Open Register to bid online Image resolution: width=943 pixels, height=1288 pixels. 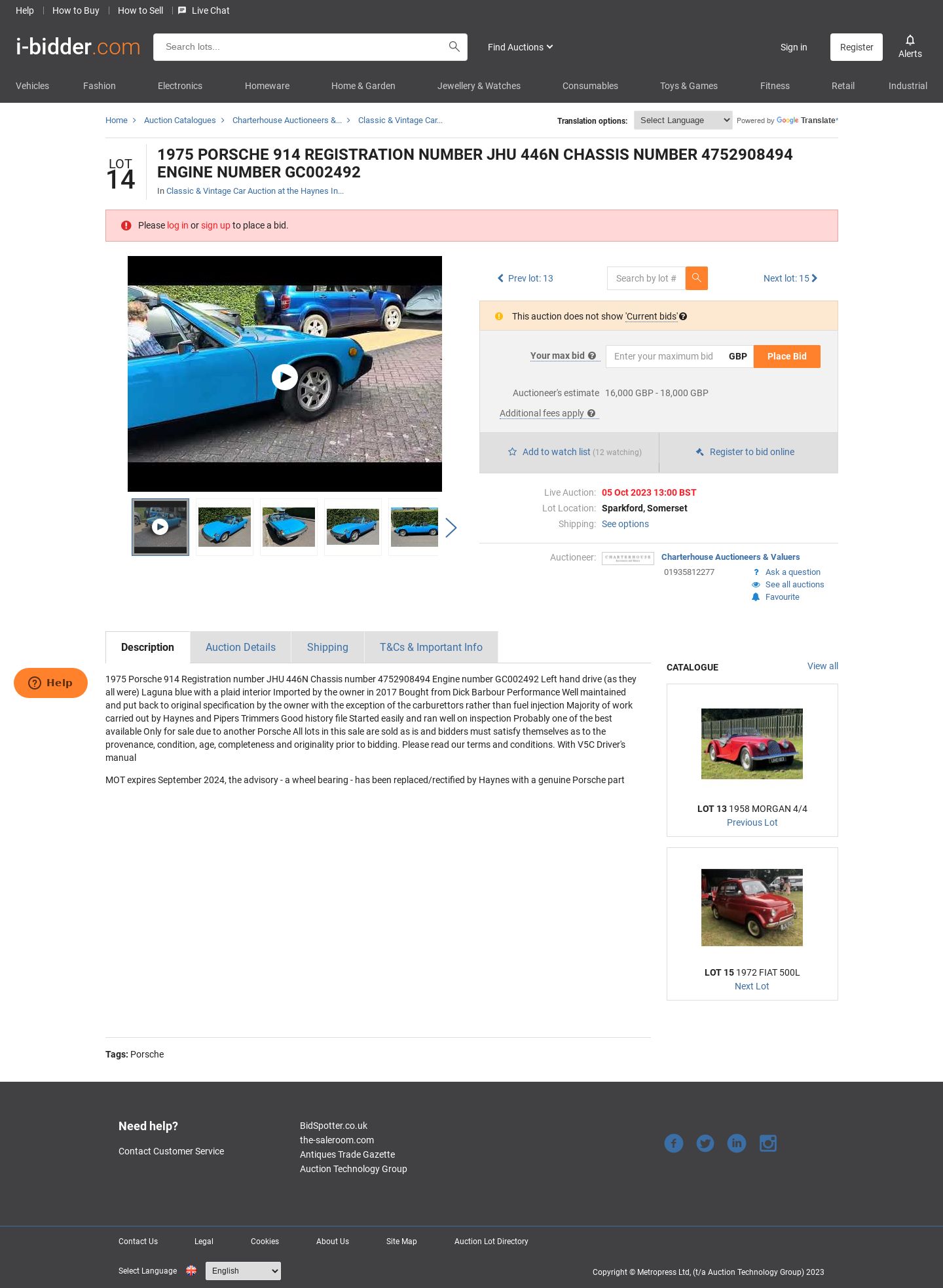coord(751,452)
